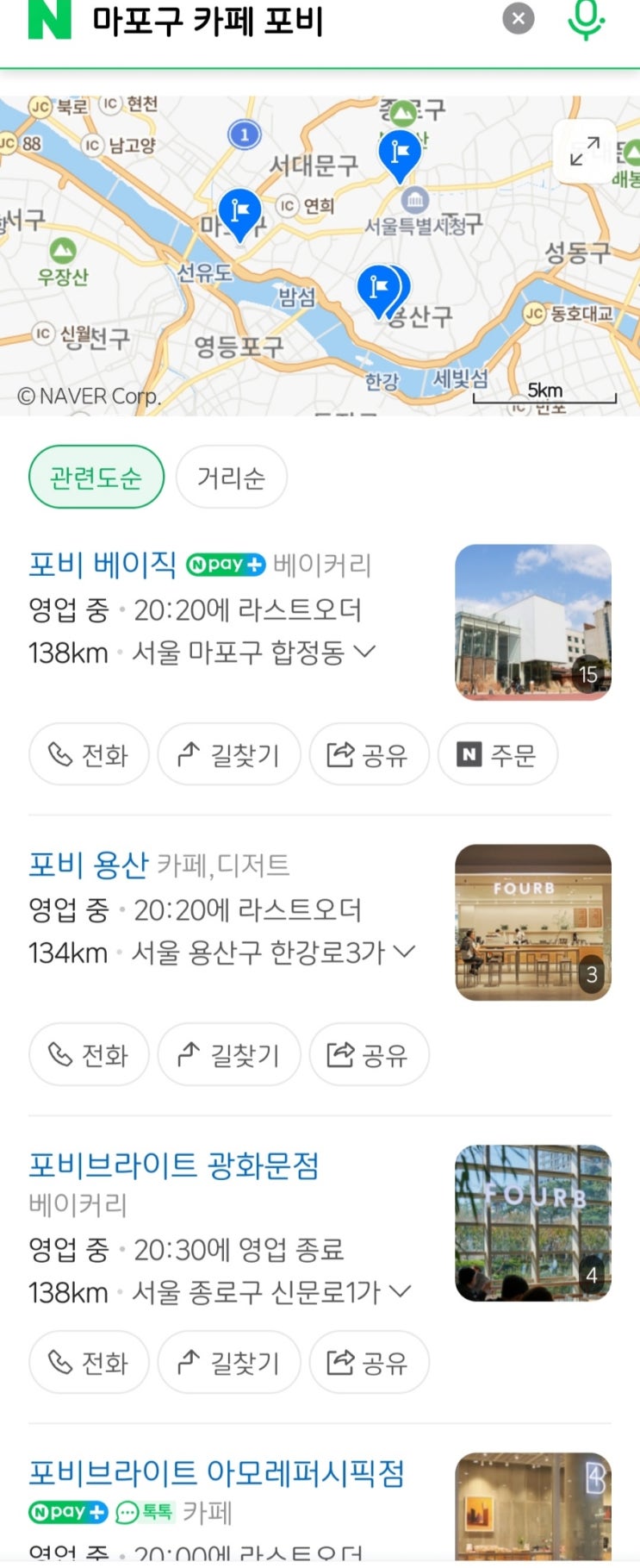
Task: Expand the 서울 마포구 합정동 address
Action: click(253, 652)
